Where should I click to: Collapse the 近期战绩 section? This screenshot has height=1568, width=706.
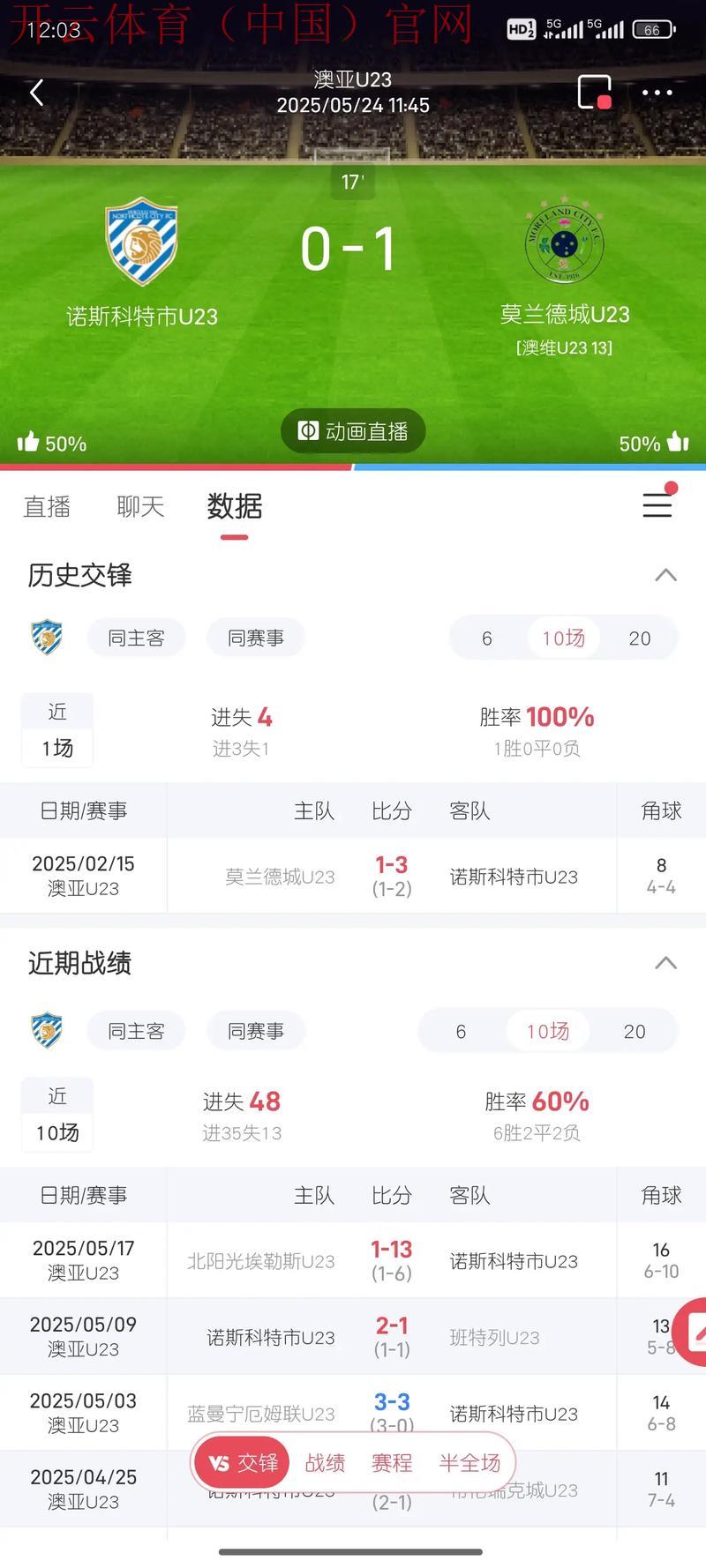(666, 963)
